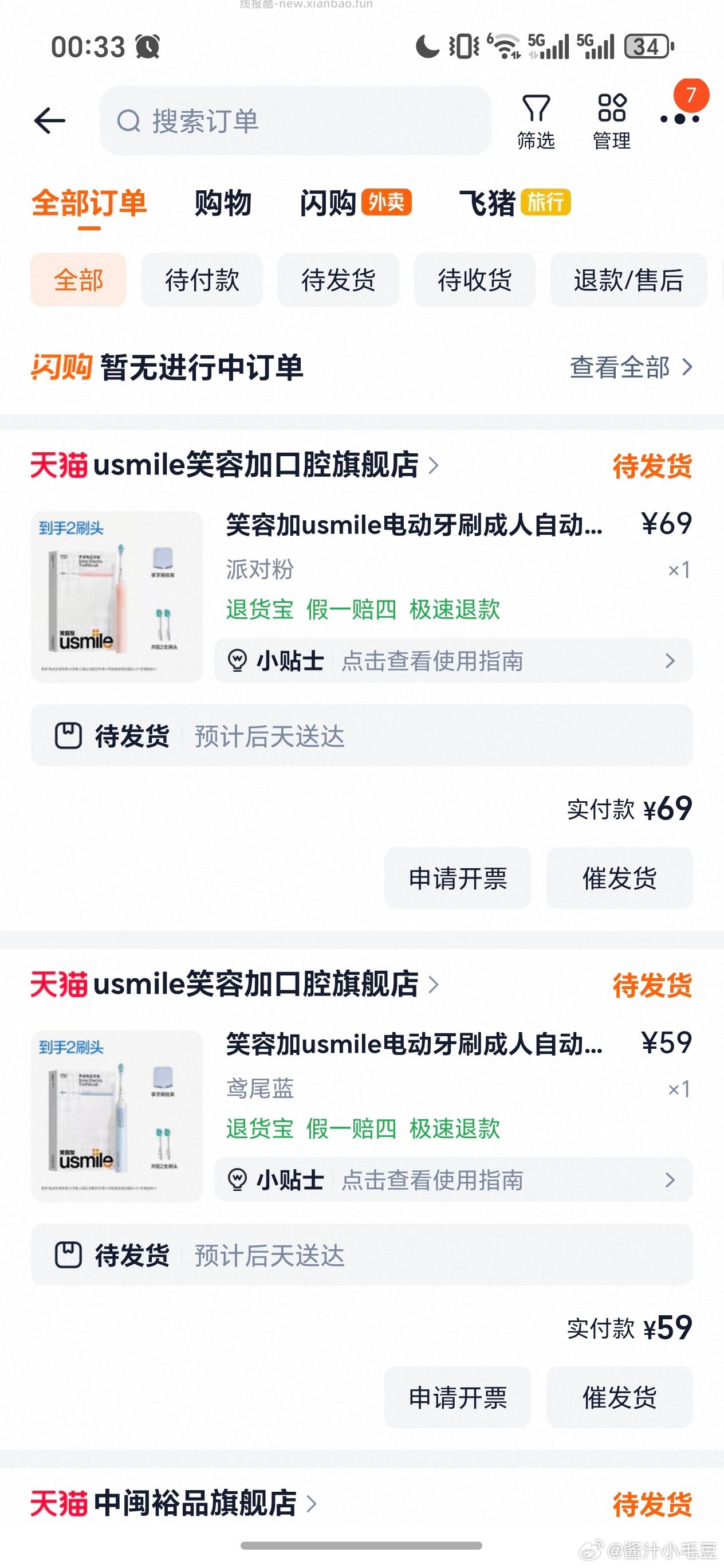This screenshot has width=724, height=1568.
Task: Click the 天猫 logo beside usmile笑容加口腔旗舰店
Action: 61,465
